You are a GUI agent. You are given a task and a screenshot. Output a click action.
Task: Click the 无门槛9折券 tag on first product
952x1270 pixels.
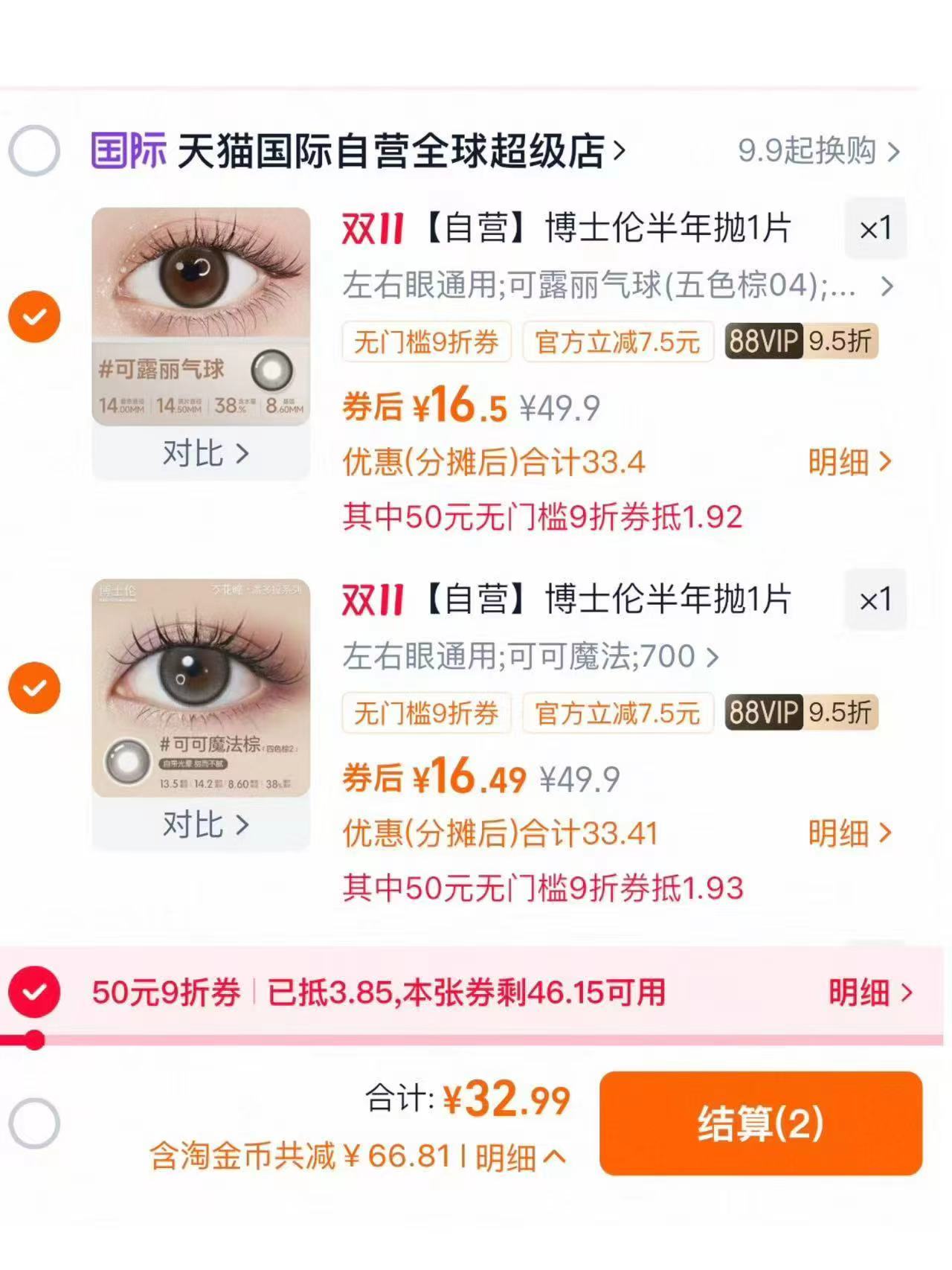(428, 341)
